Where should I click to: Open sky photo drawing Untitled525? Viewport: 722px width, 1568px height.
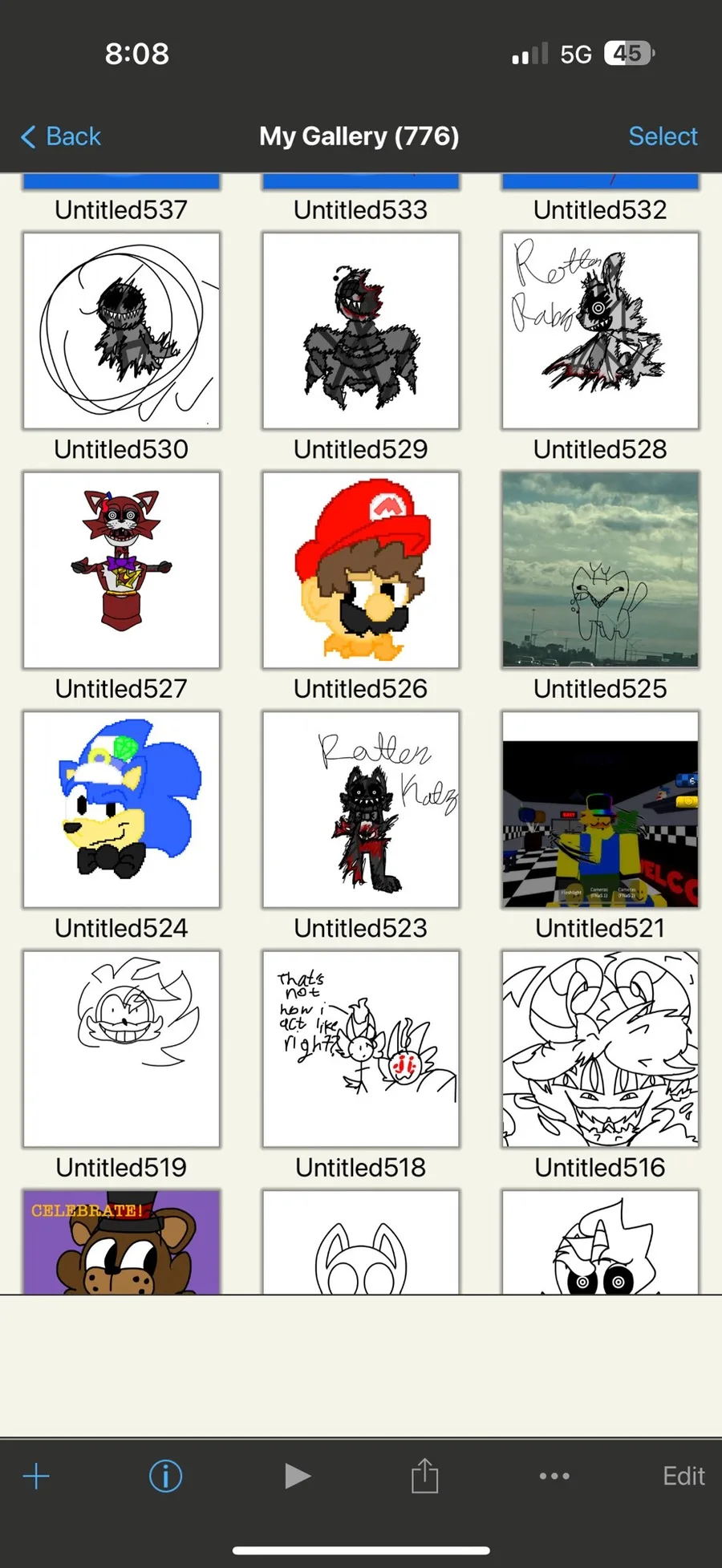(600, 569)
